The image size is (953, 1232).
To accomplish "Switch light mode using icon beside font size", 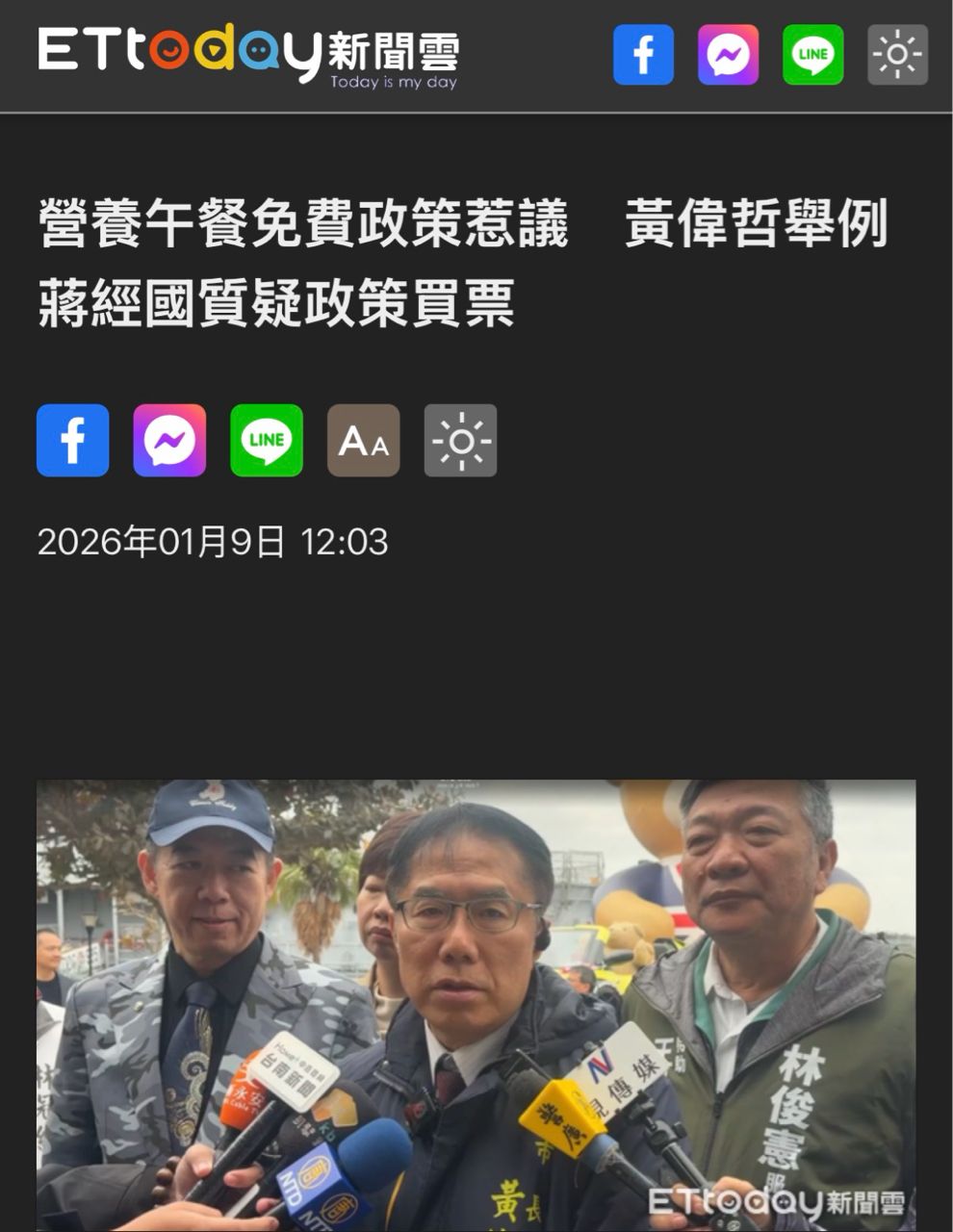I will click(x=461, y=441).
